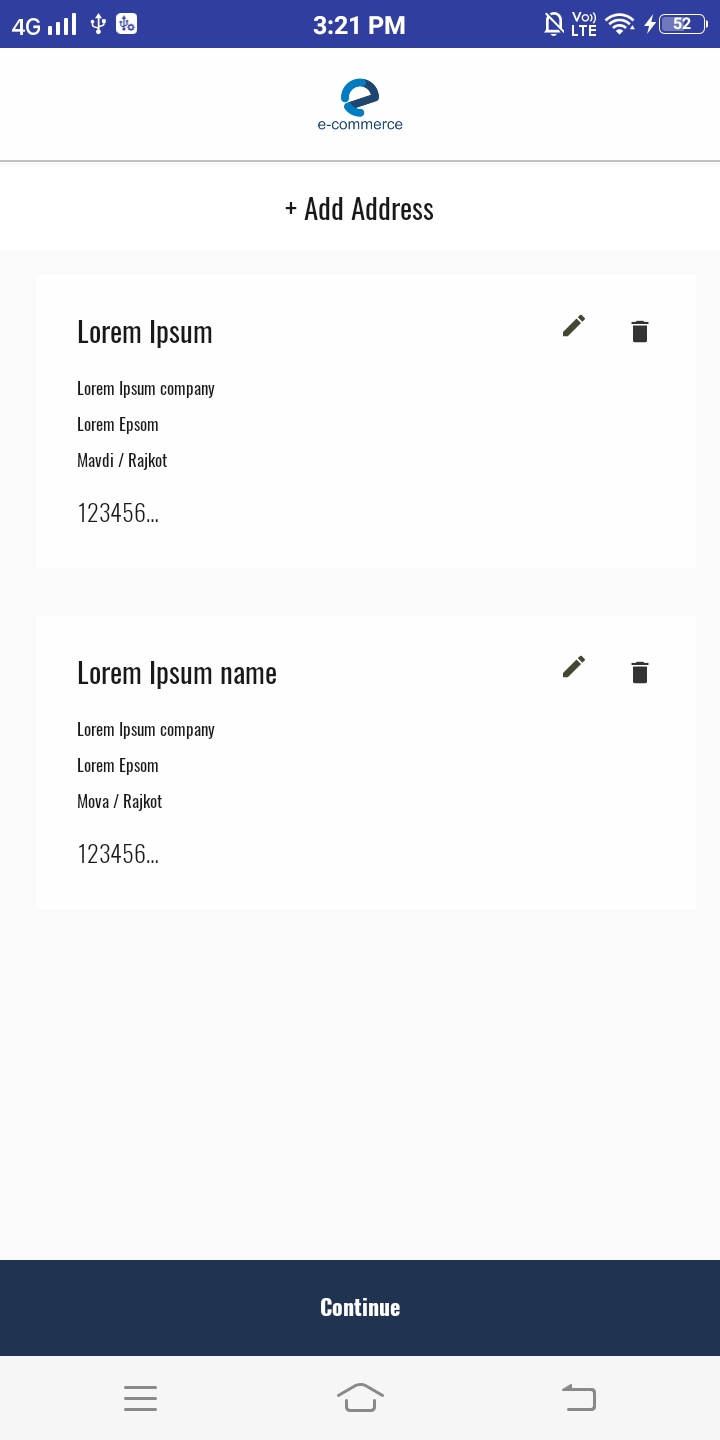Image resolution: width=720 pixels, height=1440 pixels.
Task: Tap the home icon in the navigation bar
Action: click(360, 1397)
